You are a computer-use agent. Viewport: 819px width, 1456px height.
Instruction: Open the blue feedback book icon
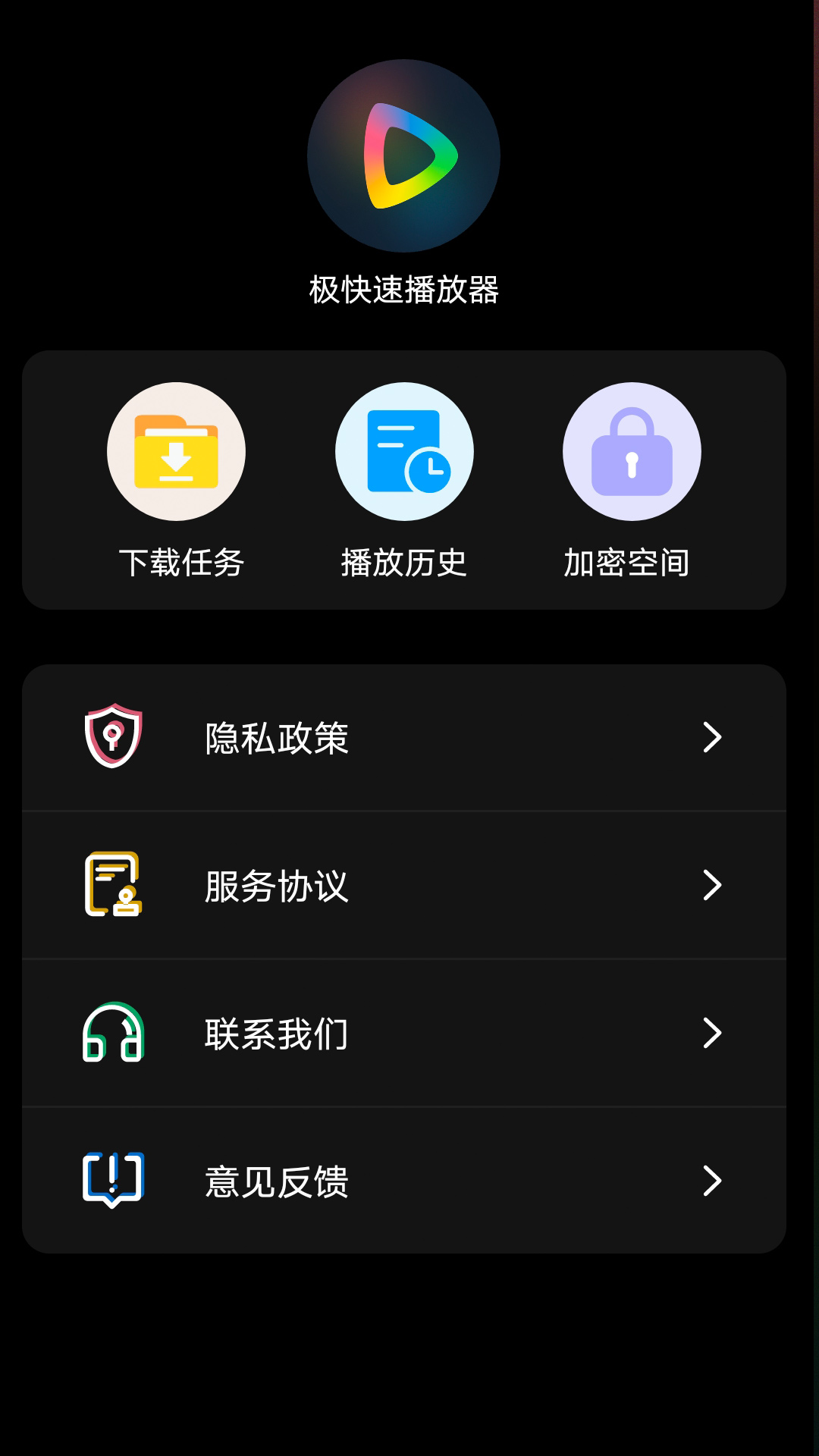[x=113, y=1180]
